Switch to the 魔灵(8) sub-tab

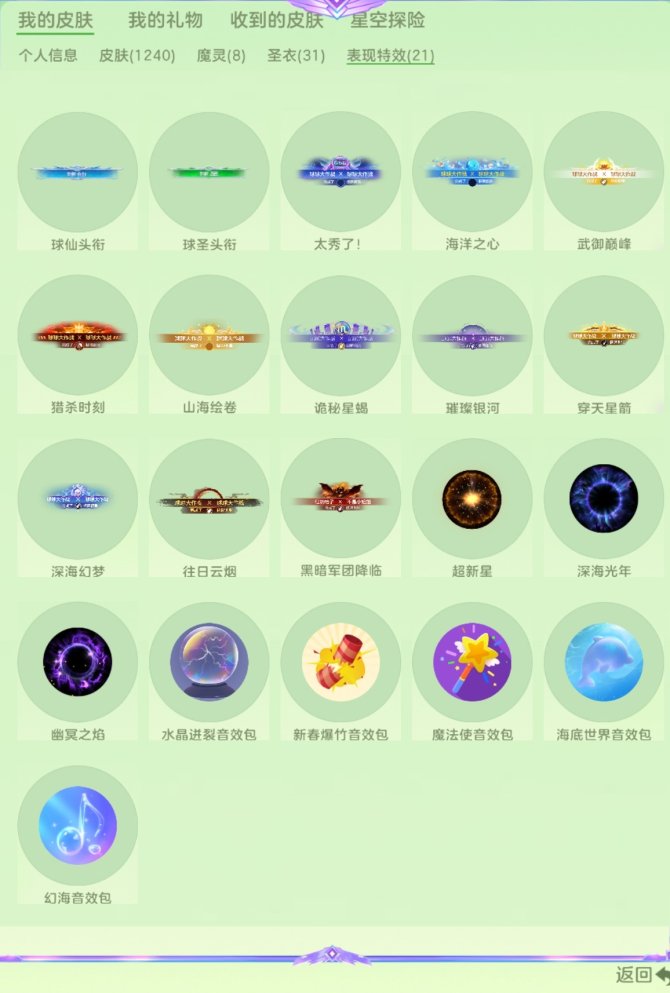(221, 55)
